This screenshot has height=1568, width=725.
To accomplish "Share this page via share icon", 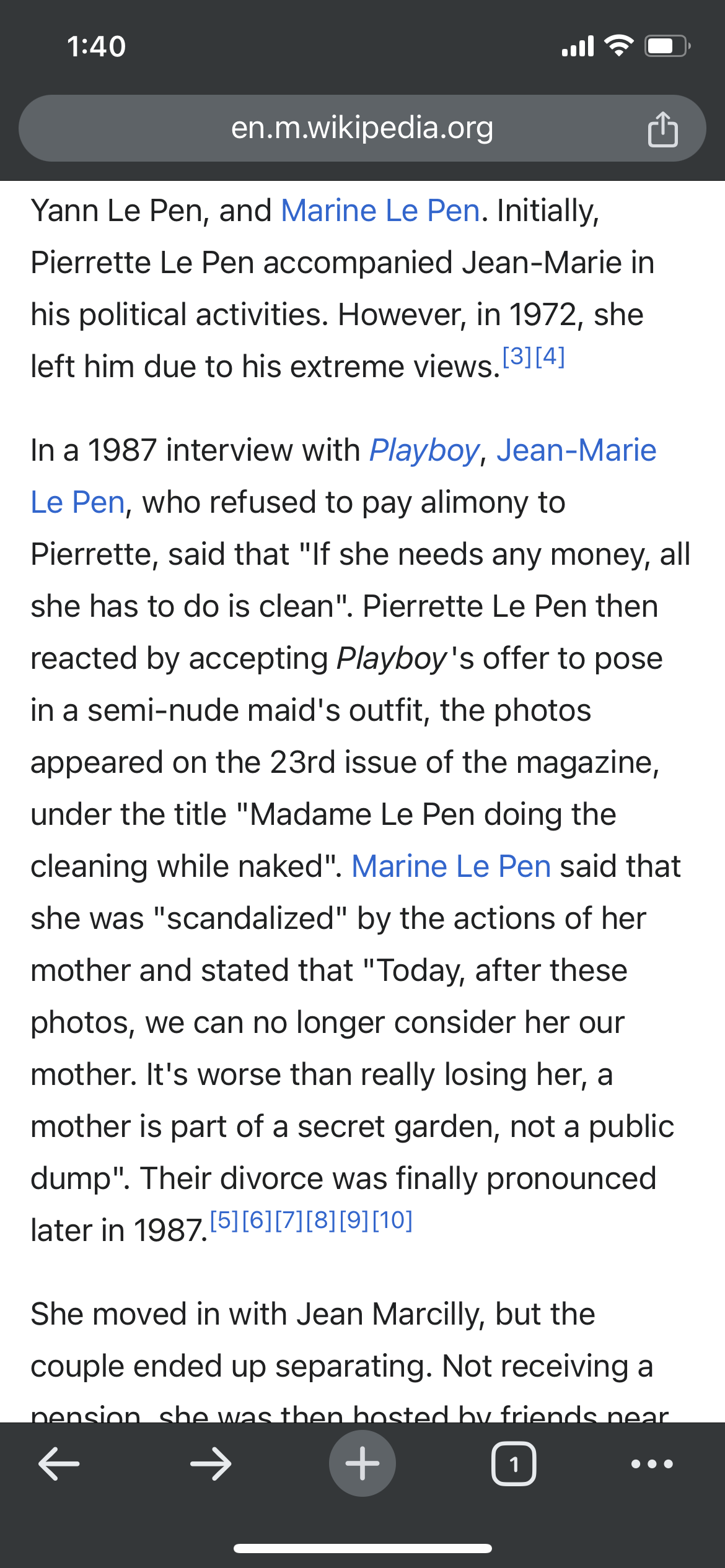I will tap(662, 129).
